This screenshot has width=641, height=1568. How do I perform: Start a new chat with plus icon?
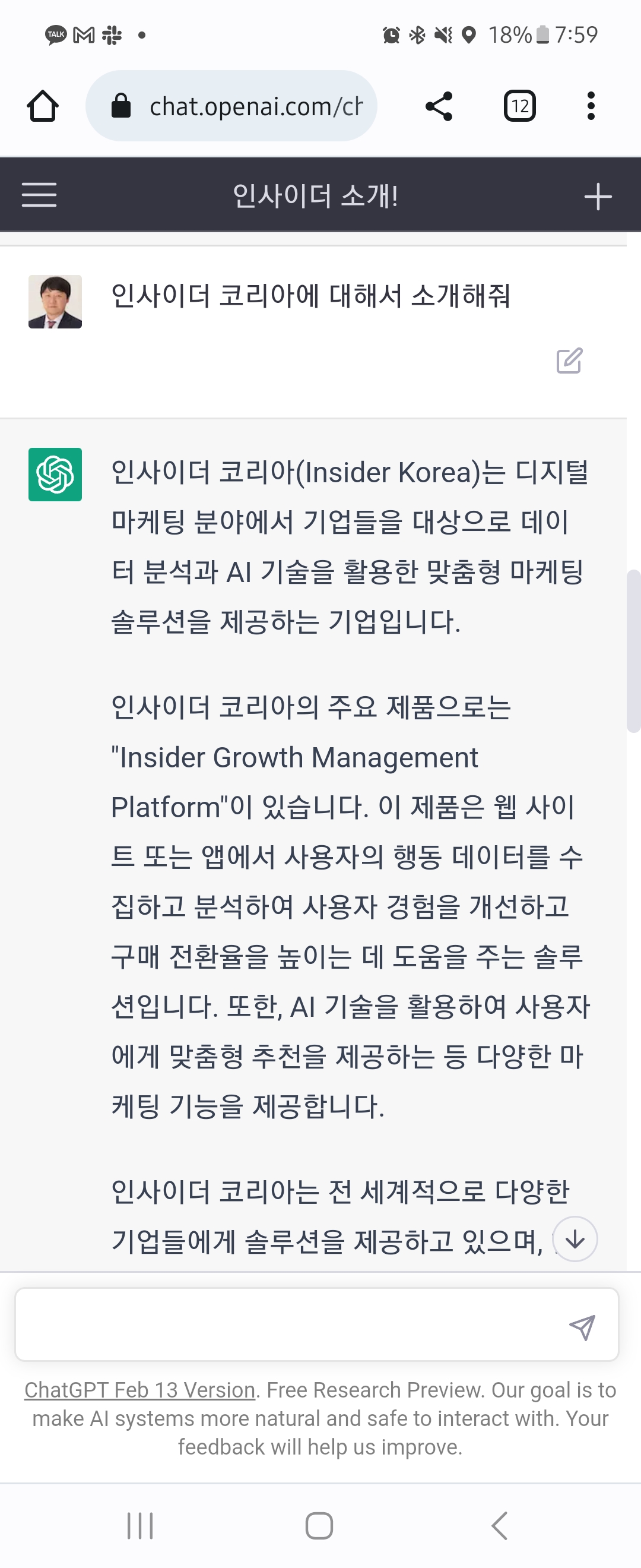598,197
